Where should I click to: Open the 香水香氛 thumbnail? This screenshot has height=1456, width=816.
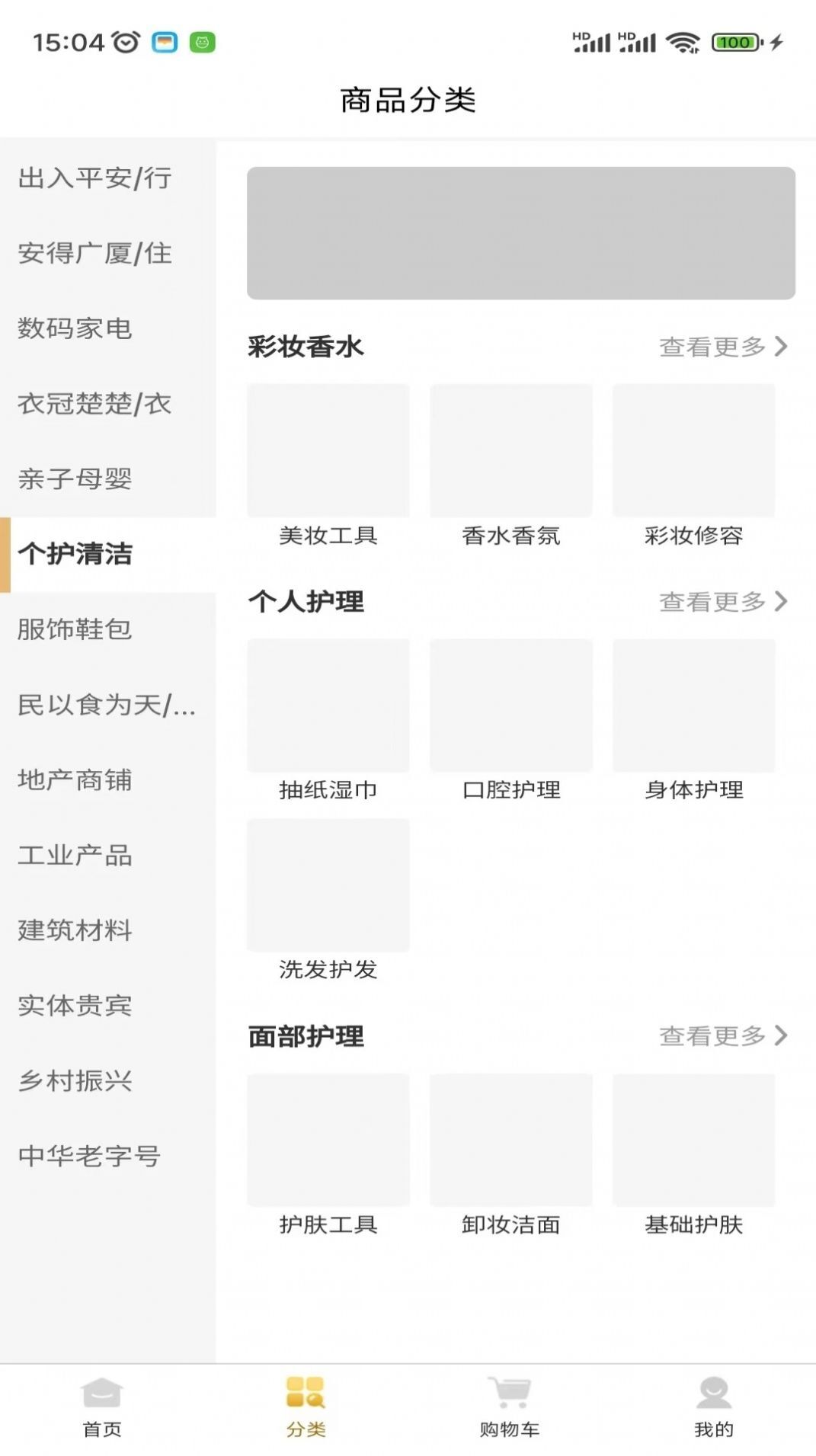[x=510, y=451]
